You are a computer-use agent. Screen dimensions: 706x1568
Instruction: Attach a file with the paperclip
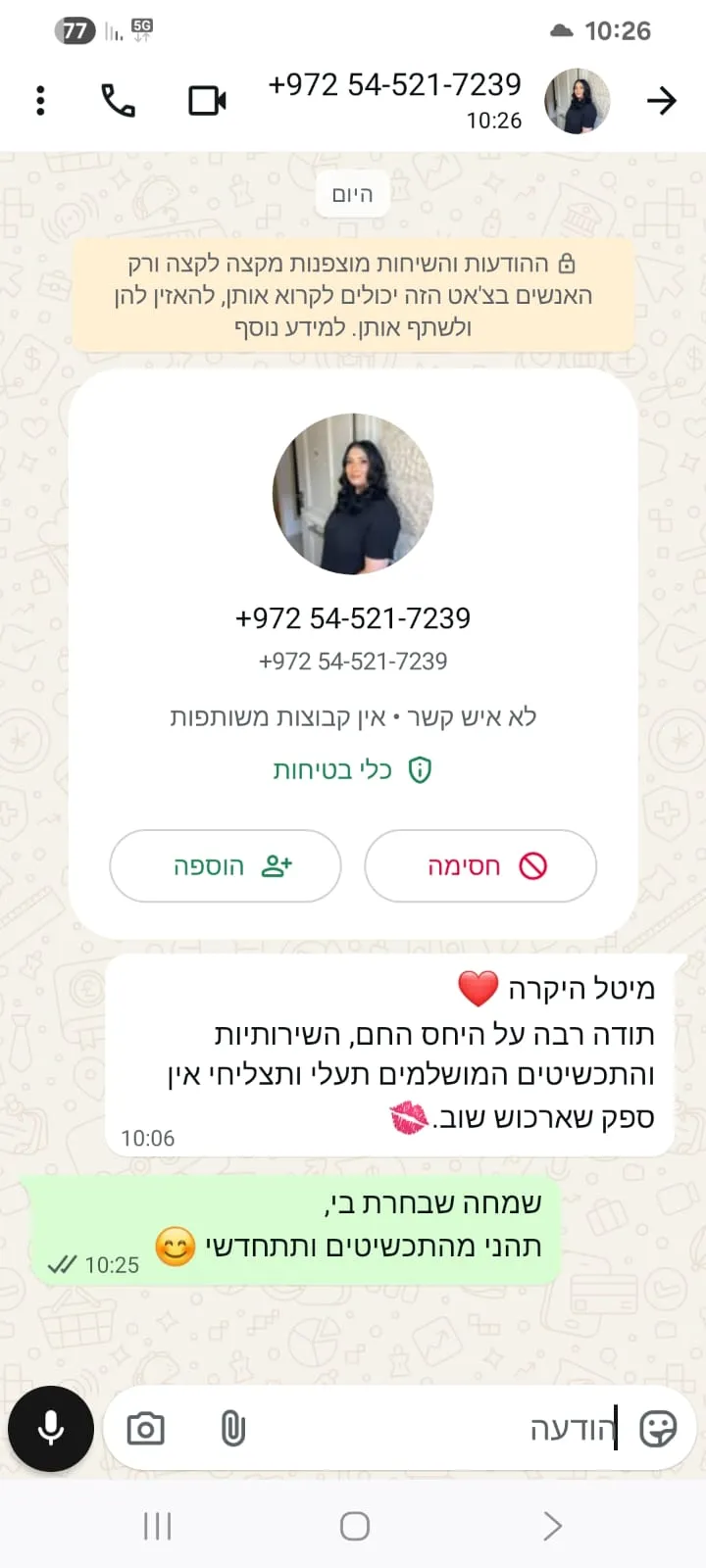tap(233, 1429)
